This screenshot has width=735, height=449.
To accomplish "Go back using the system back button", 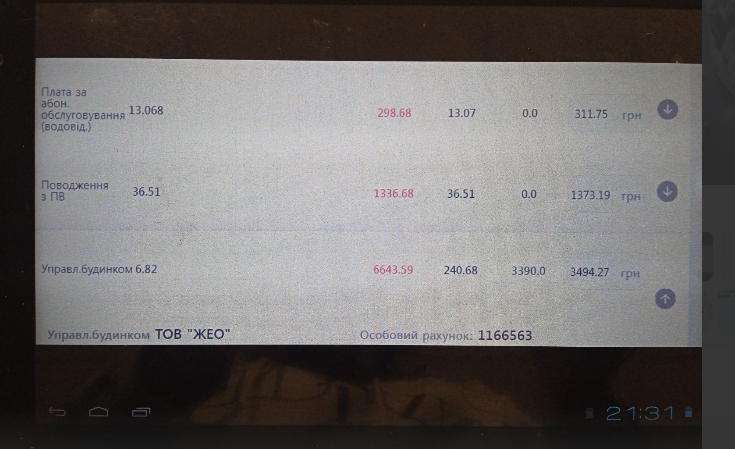I will pos(57,411).
